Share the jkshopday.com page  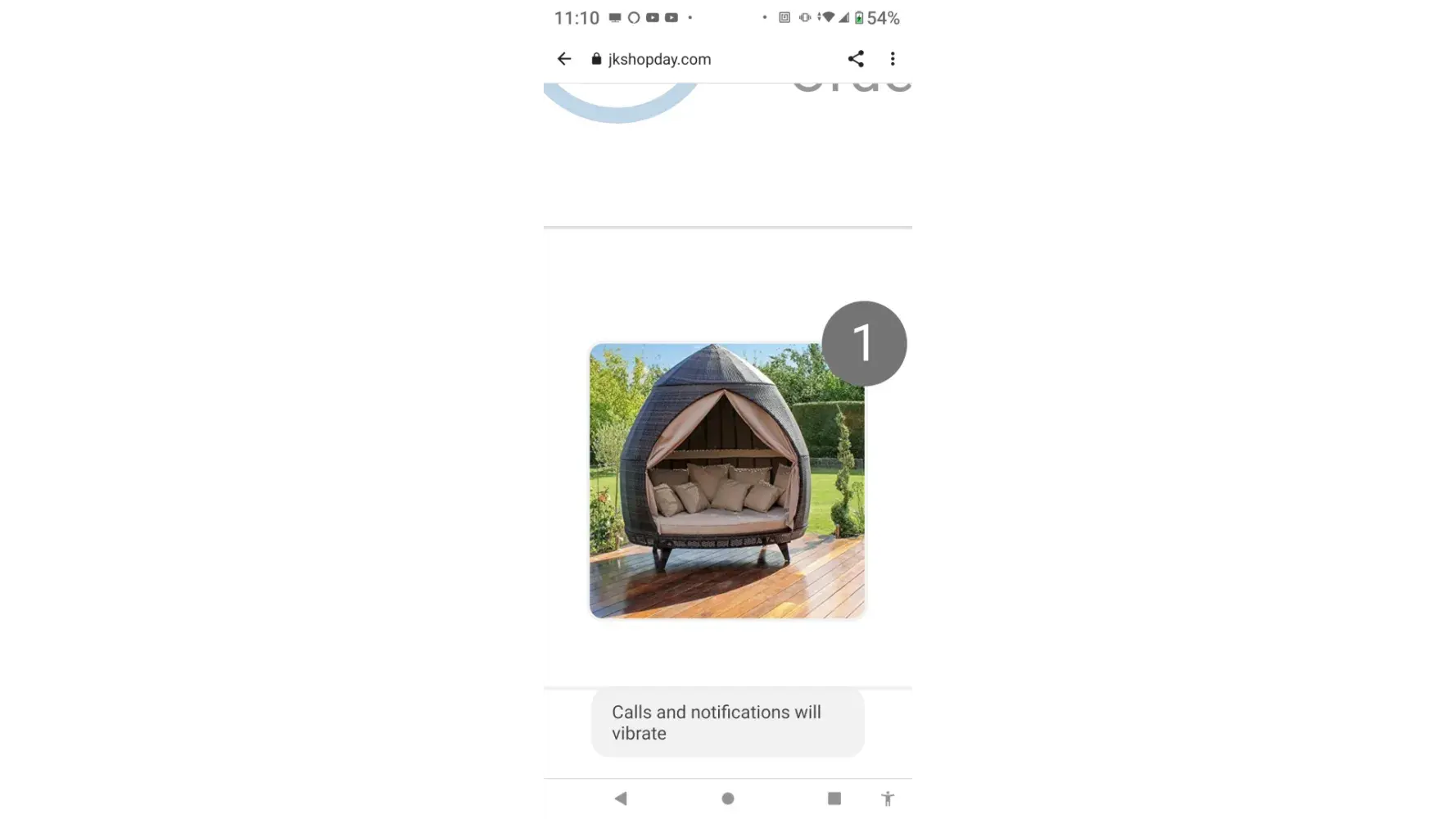856,59
